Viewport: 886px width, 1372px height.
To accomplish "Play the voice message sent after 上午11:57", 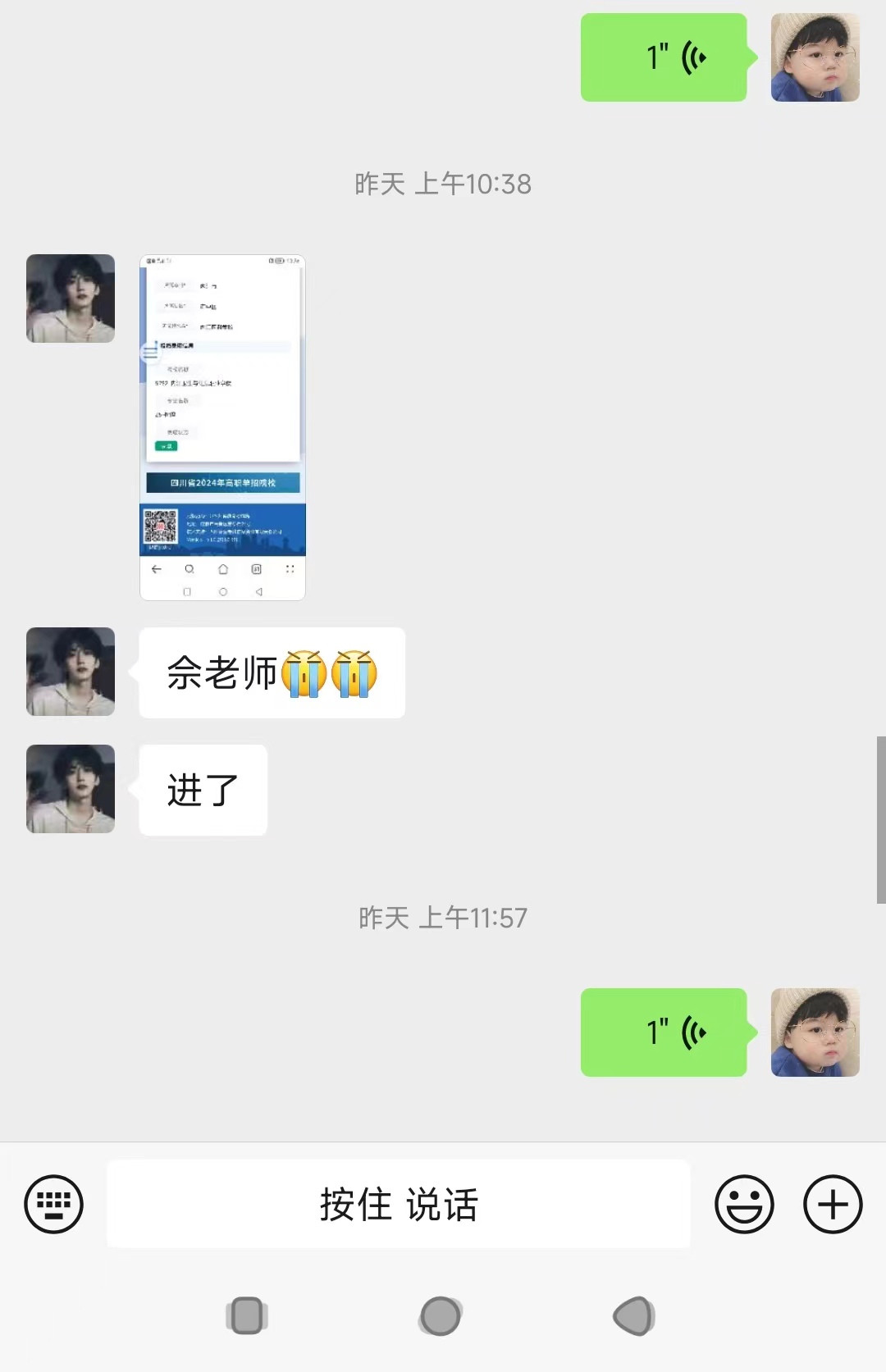I will (664, 1032).
